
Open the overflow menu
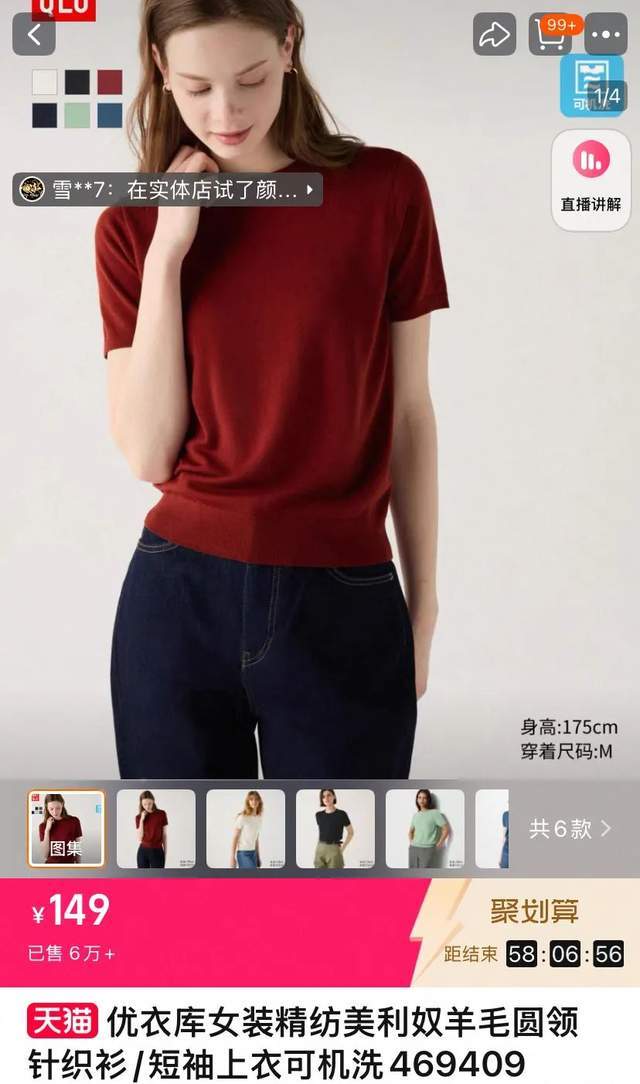click(x=606, y=35)
